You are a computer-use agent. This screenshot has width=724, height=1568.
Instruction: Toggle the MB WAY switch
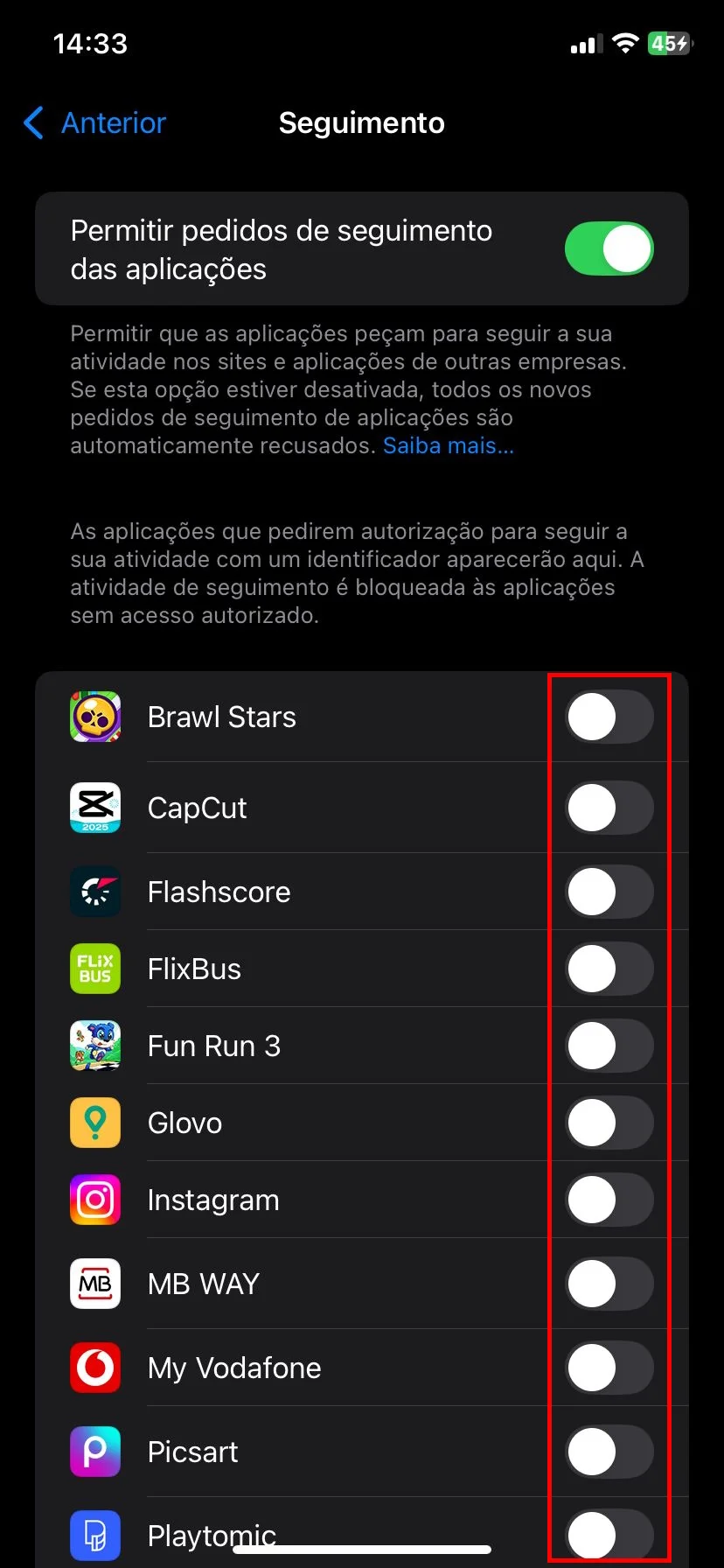click(x=609, y=1284)
